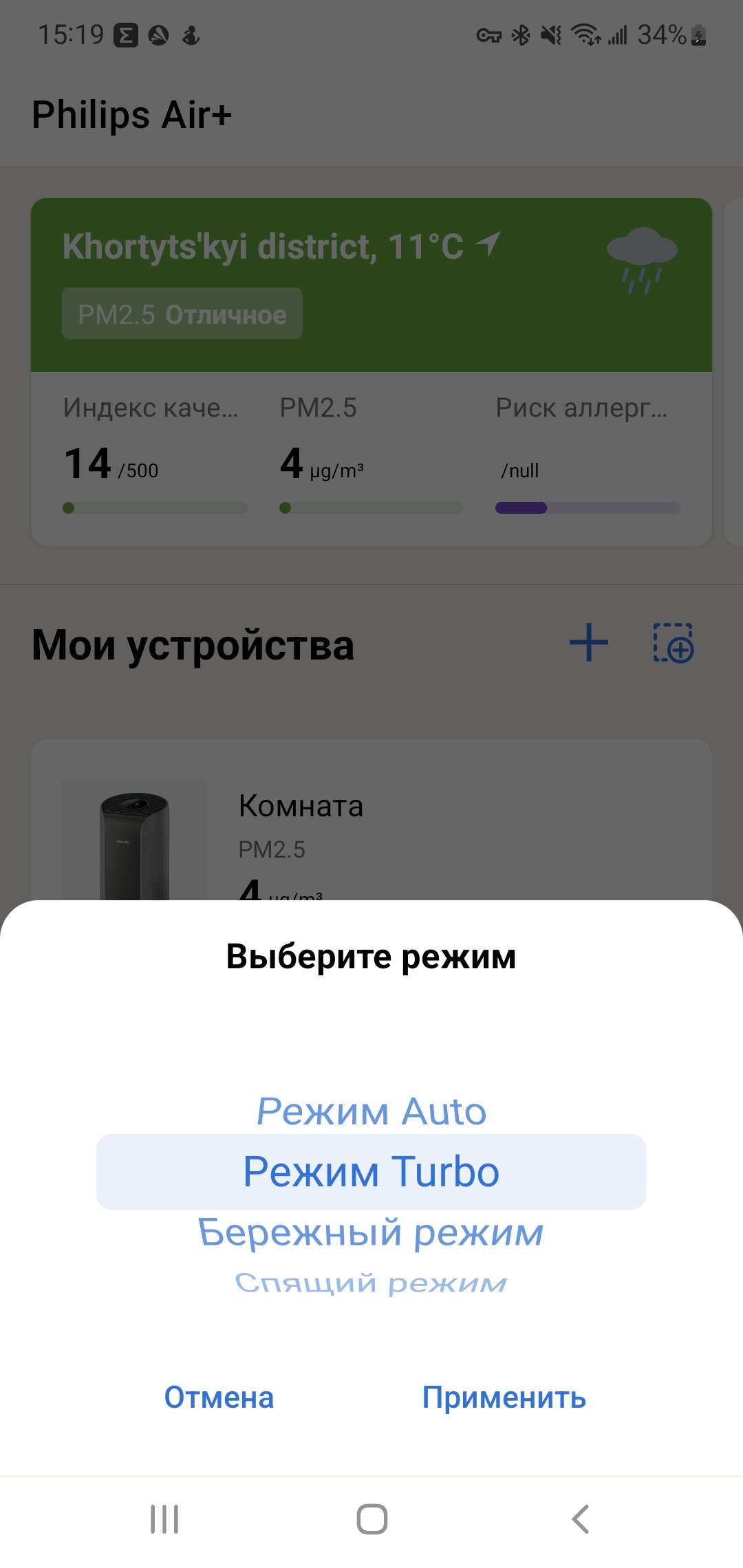Viewport: 743px width, 1568px height.
Task: Confirm the mode with Применить
Action: (x=504, y=1397)
